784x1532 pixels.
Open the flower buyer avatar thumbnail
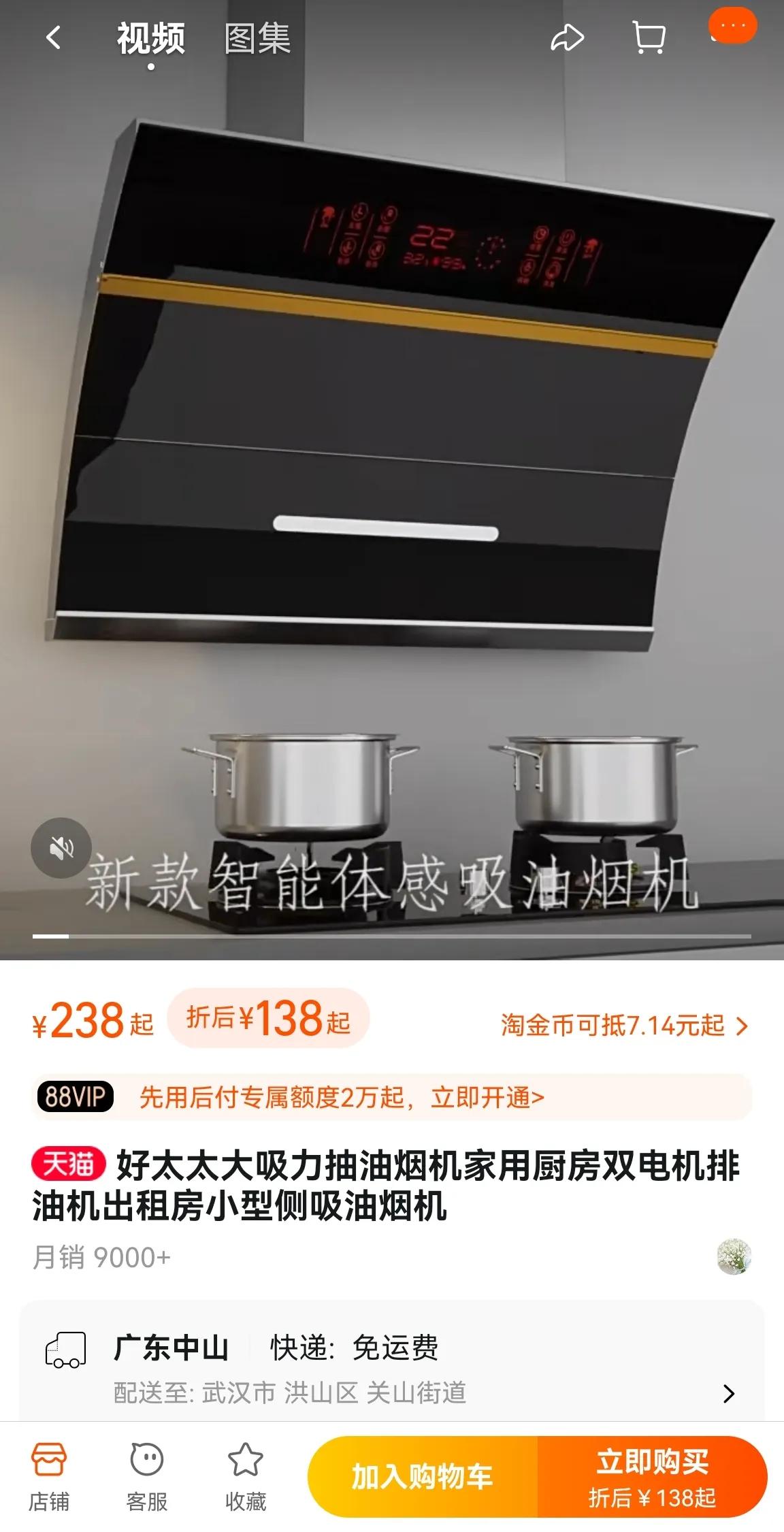(732, 1255)
